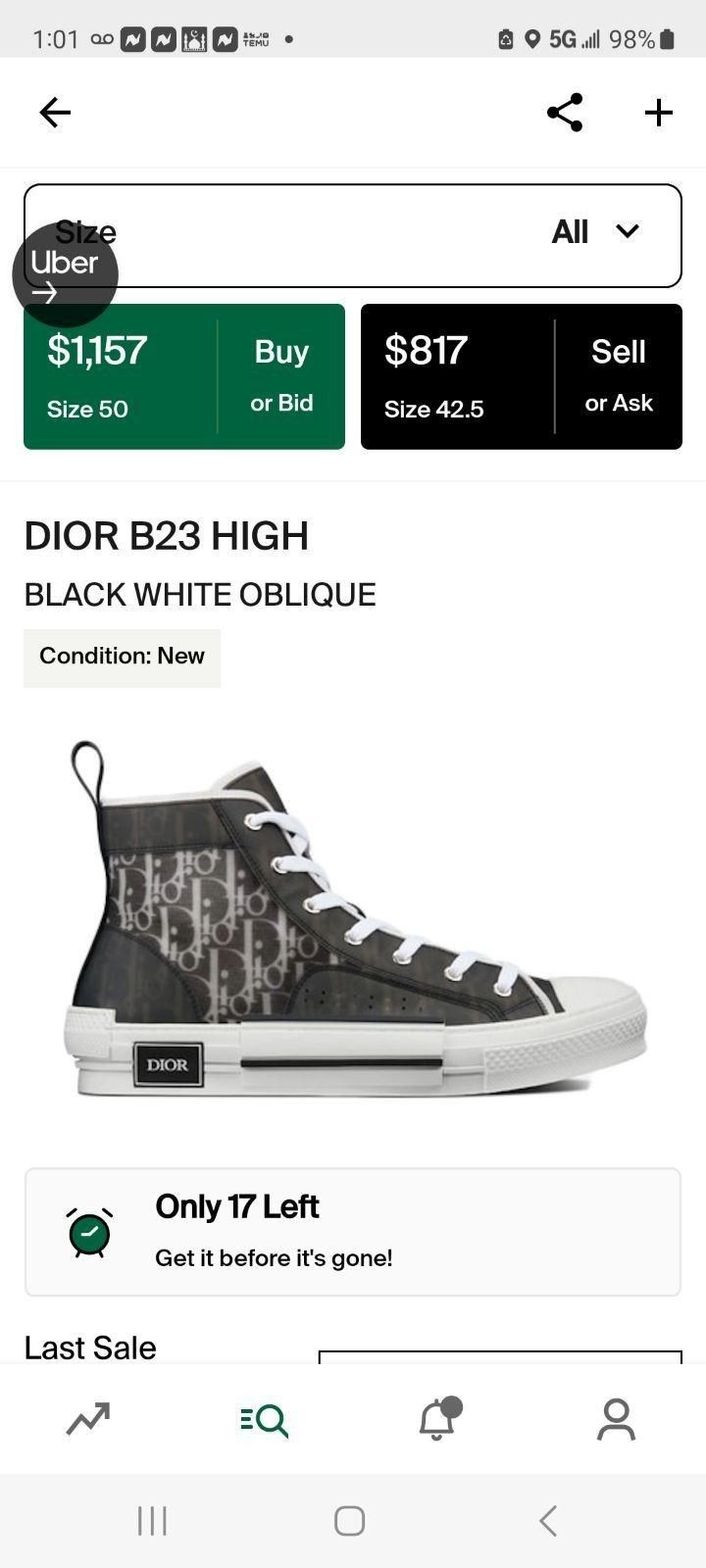View the Dior B23 sneaker image

[353, 921]
